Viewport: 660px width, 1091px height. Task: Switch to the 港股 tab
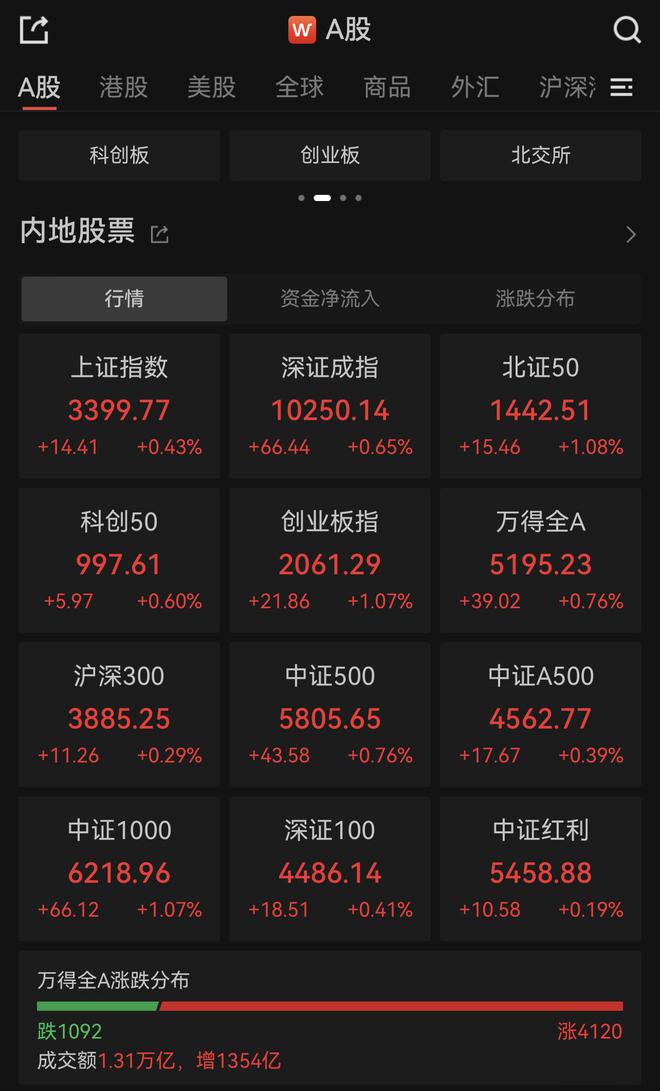(x=124, y=87)
